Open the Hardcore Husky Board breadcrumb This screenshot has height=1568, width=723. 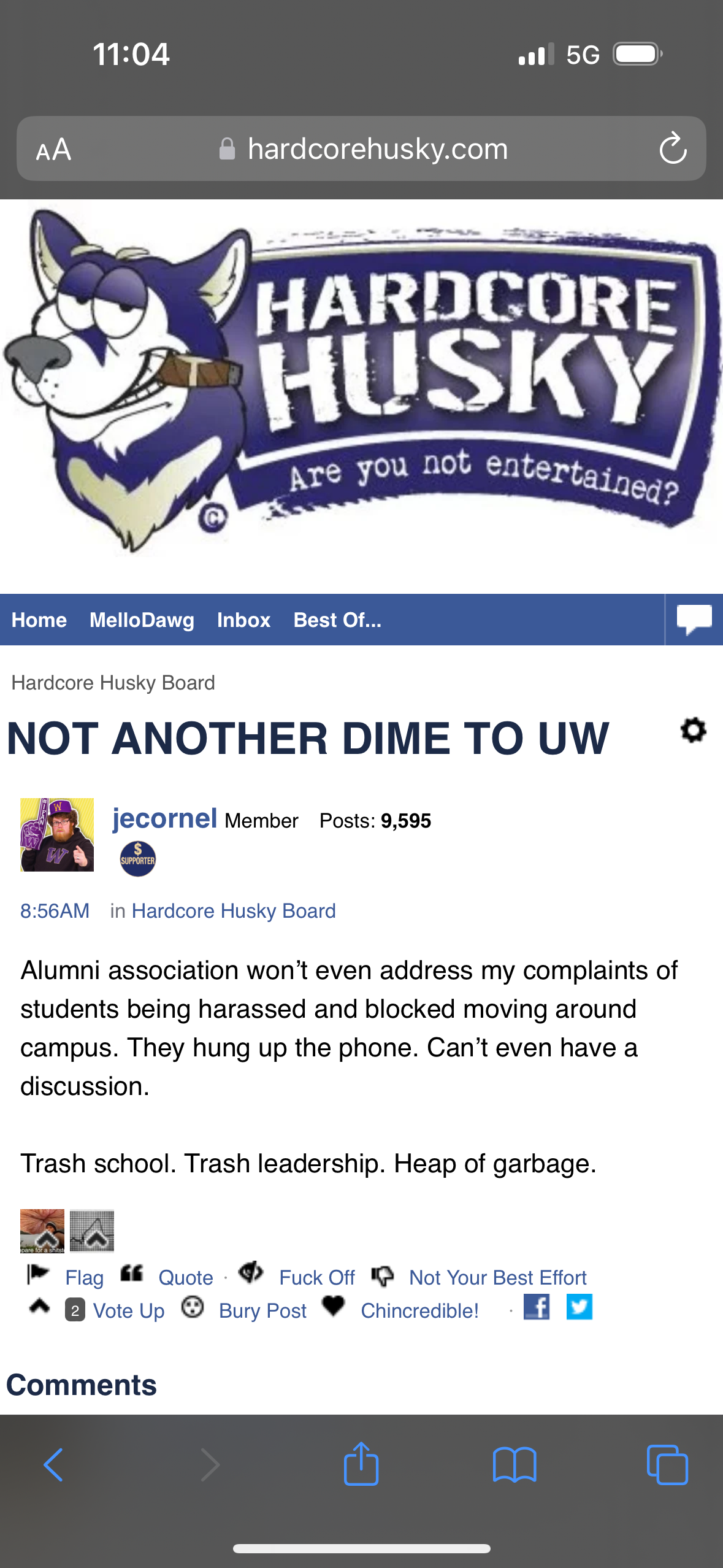[x=113, y=683]
